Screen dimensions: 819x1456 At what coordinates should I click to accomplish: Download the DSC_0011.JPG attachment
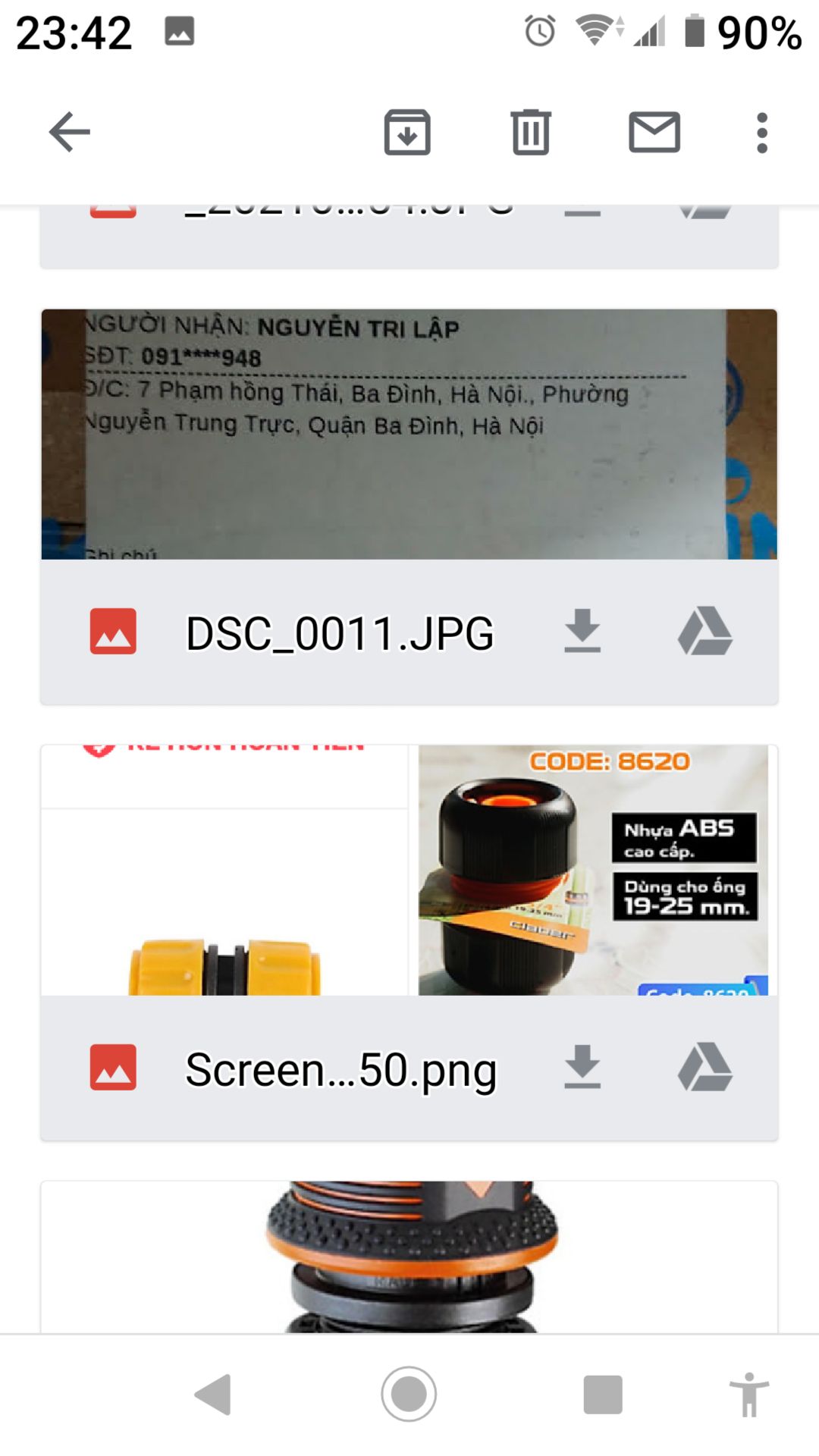[x=582, y=631]
